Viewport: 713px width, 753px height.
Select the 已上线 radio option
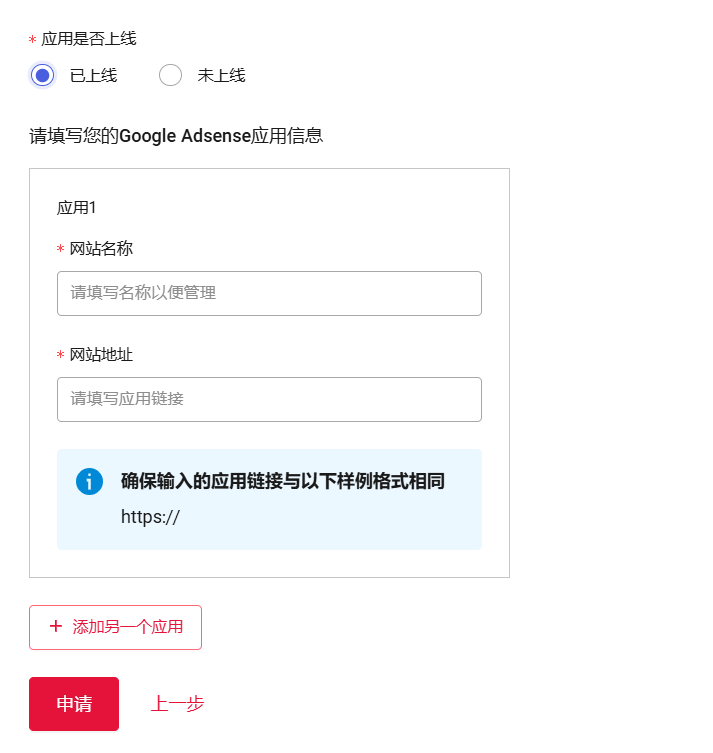pyautogui.click(x=42, y=75)
